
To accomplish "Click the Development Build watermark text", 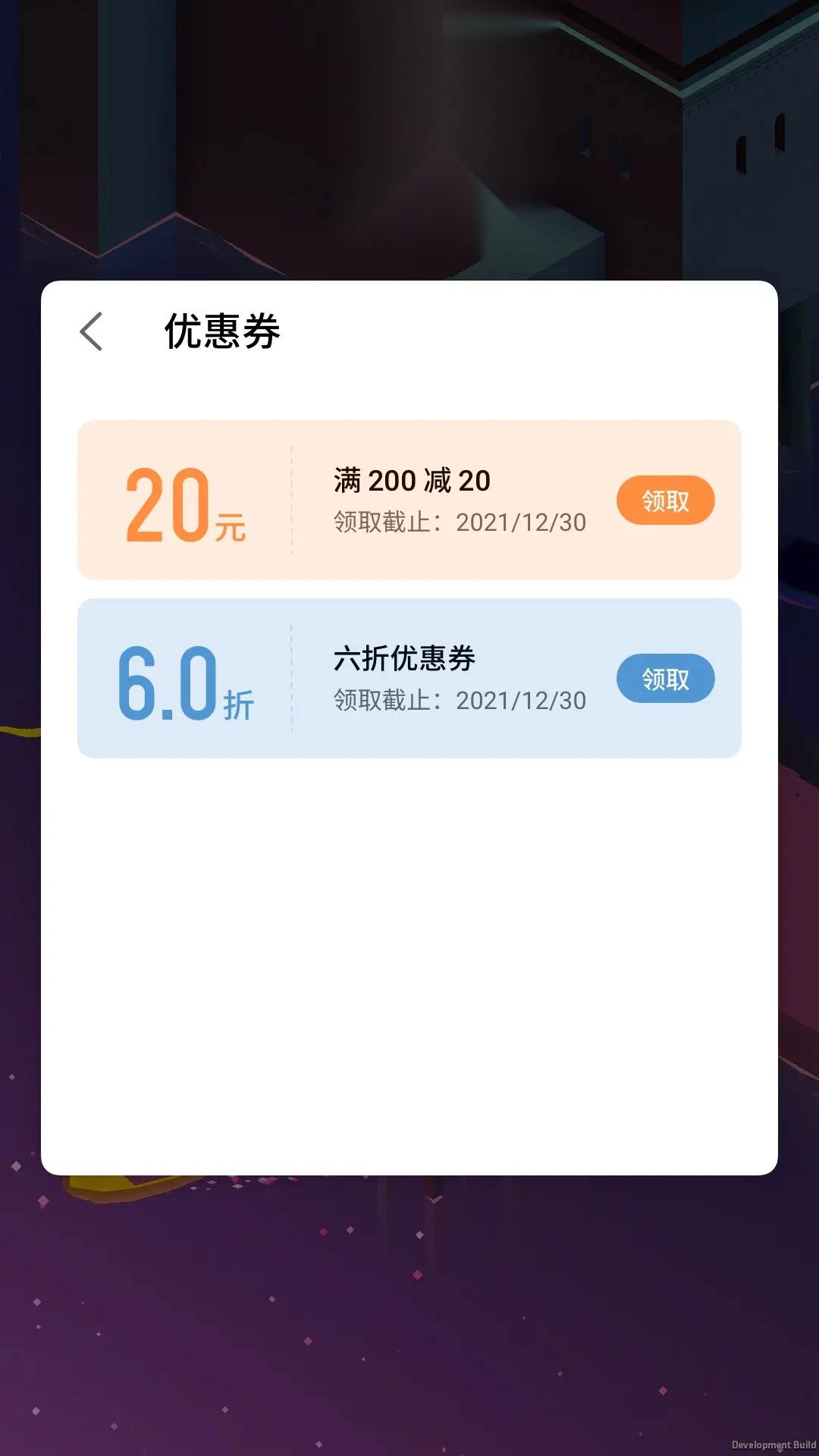I will coord(772,1443).
